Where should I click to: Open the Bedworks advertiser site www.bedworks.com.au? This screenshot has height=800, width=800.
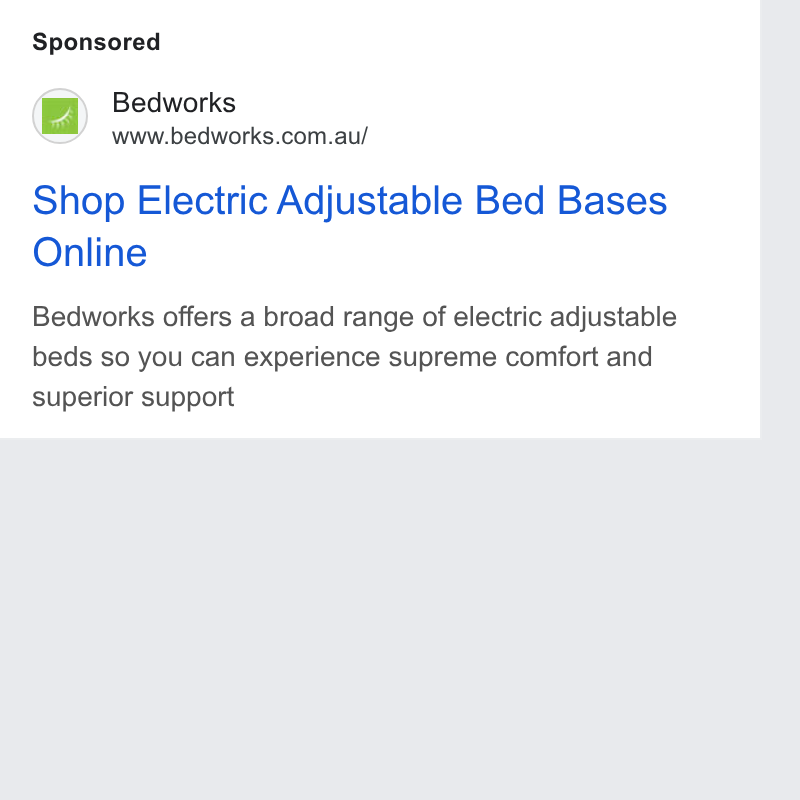pyautogui.click(x=240, y=136)
